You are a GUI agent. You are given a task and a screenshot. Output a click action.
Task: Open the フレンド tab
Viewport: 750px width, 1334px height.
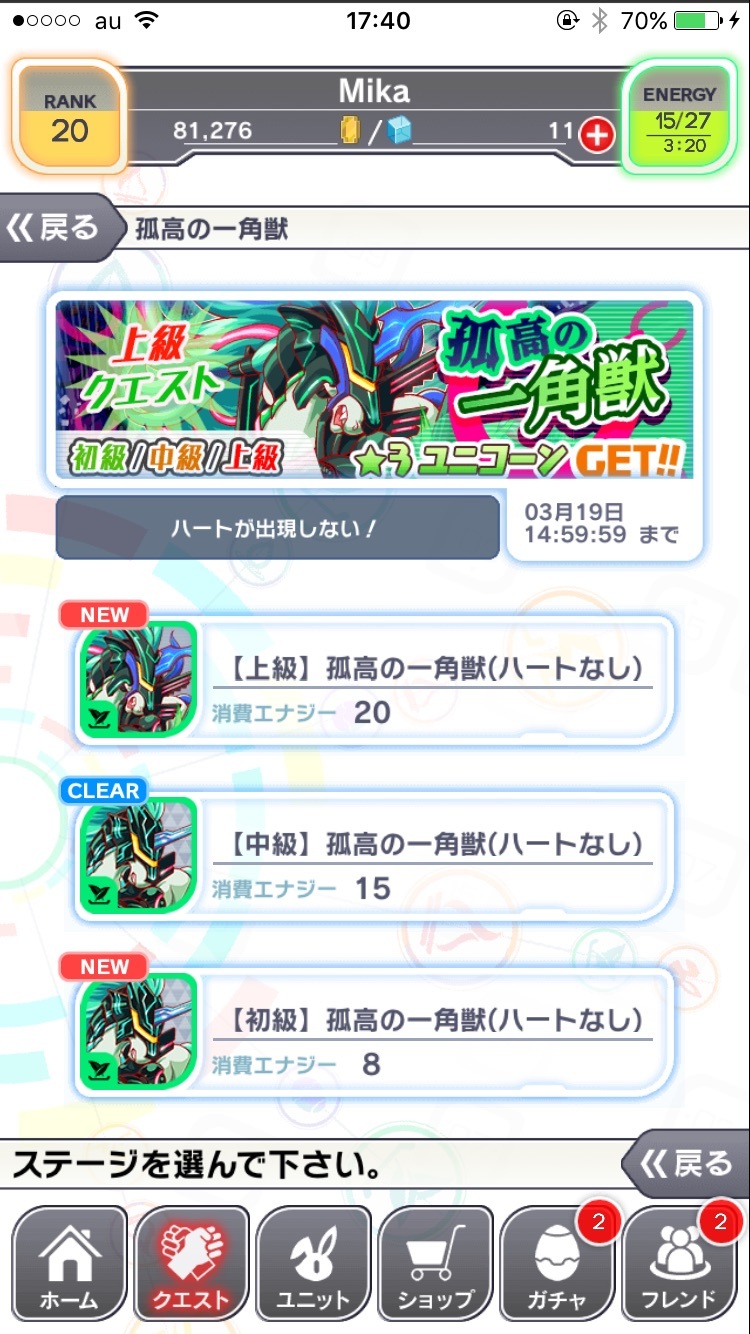coord(680,1264)
